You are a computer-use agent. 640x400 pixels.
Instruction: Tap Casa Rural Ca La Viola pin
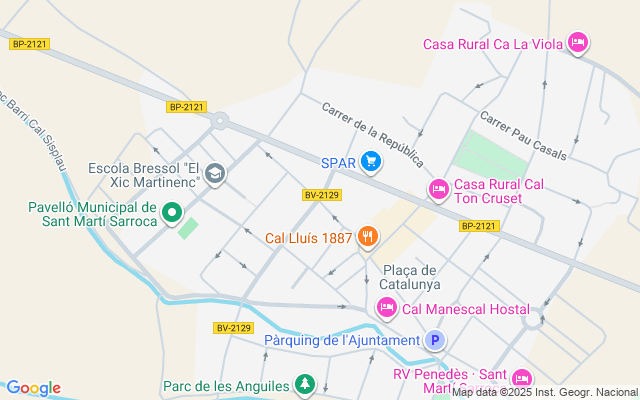(577, 42)
